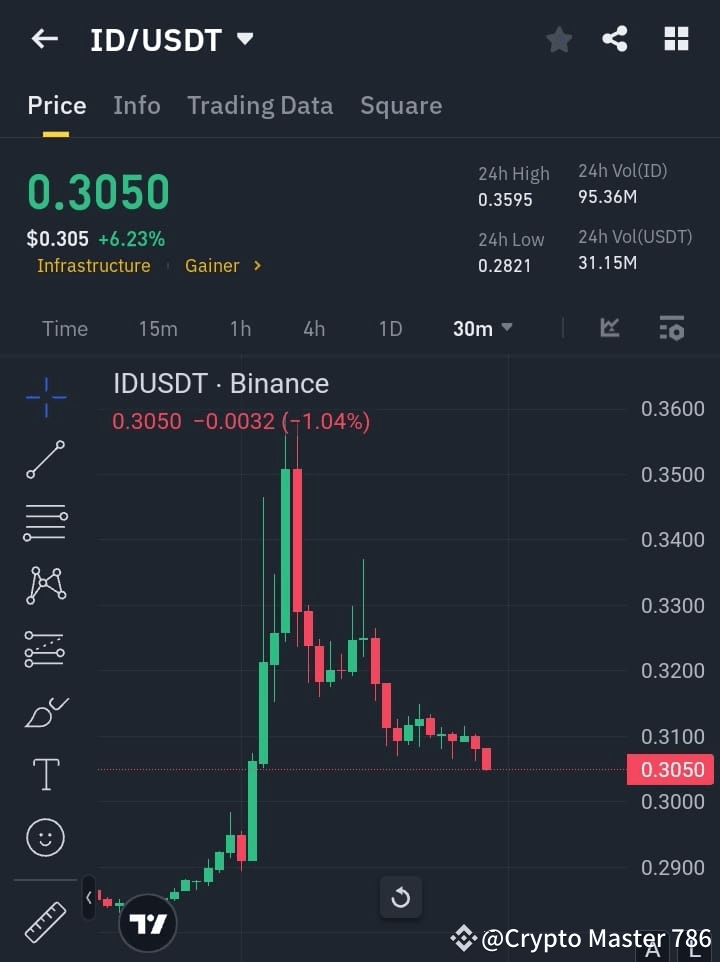Select the text annotation tool
The width and height of the screenshot is (720, 962).
44,774
